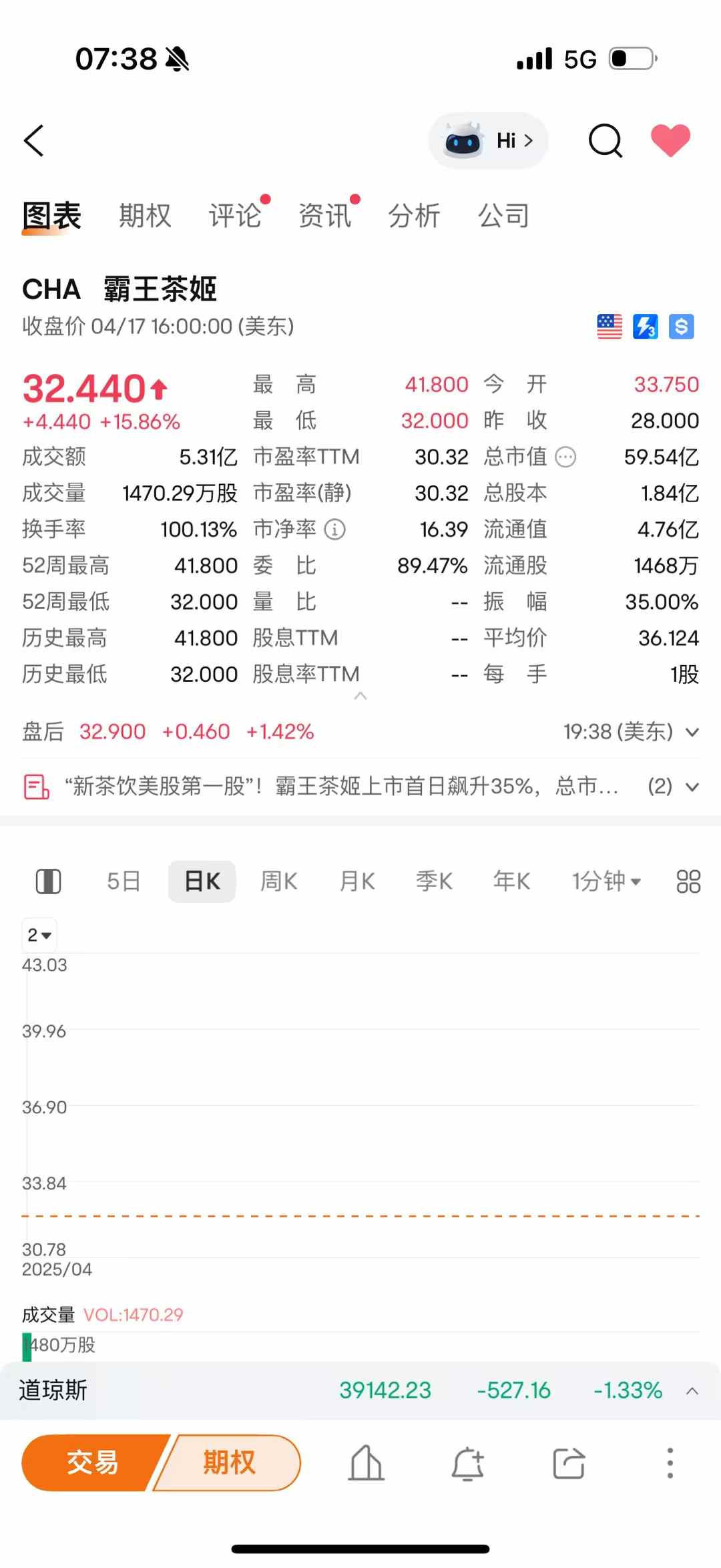
Task: Open the chart grid settings icon
Action: pyautogui.click(x=688, y=881)
